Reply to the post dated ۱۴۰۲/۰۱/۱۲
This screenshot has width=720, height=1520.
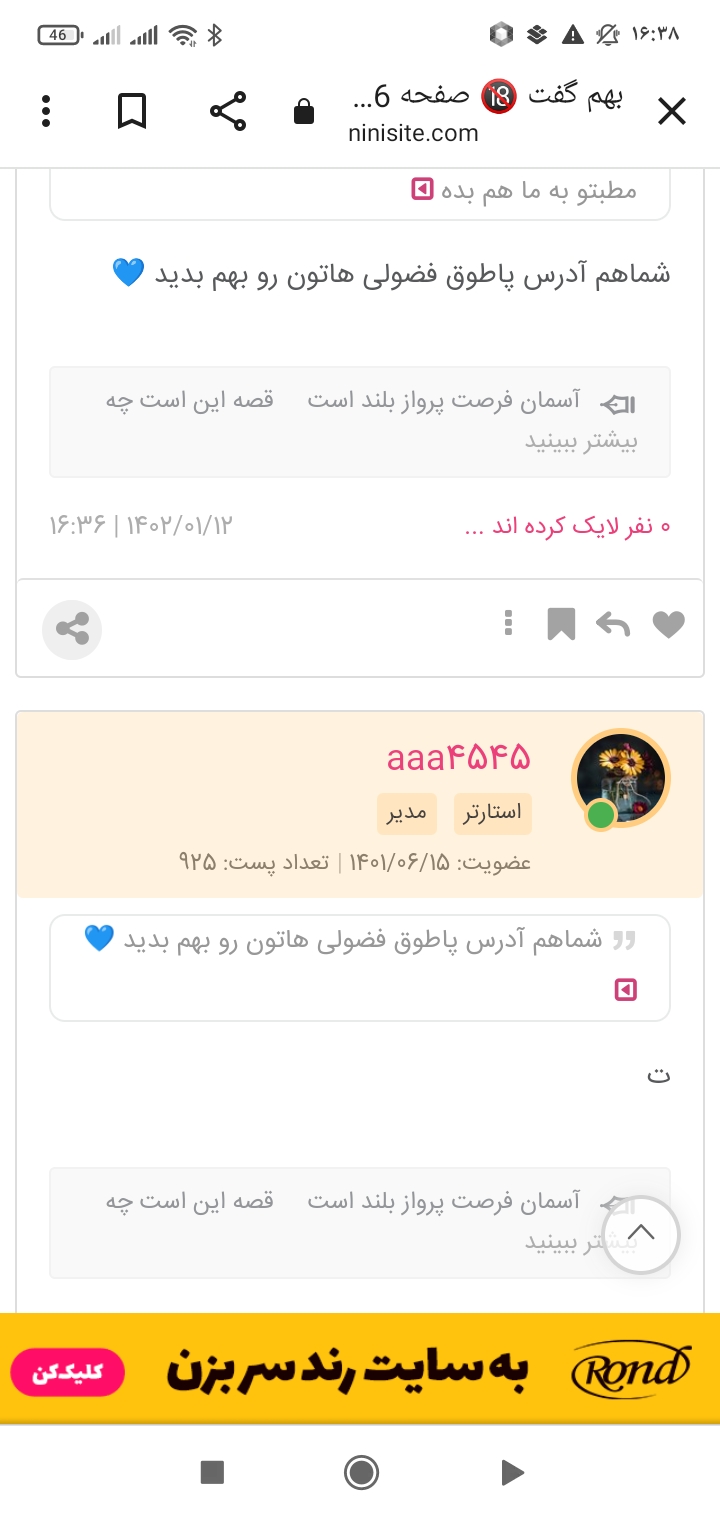pos(612,625)
